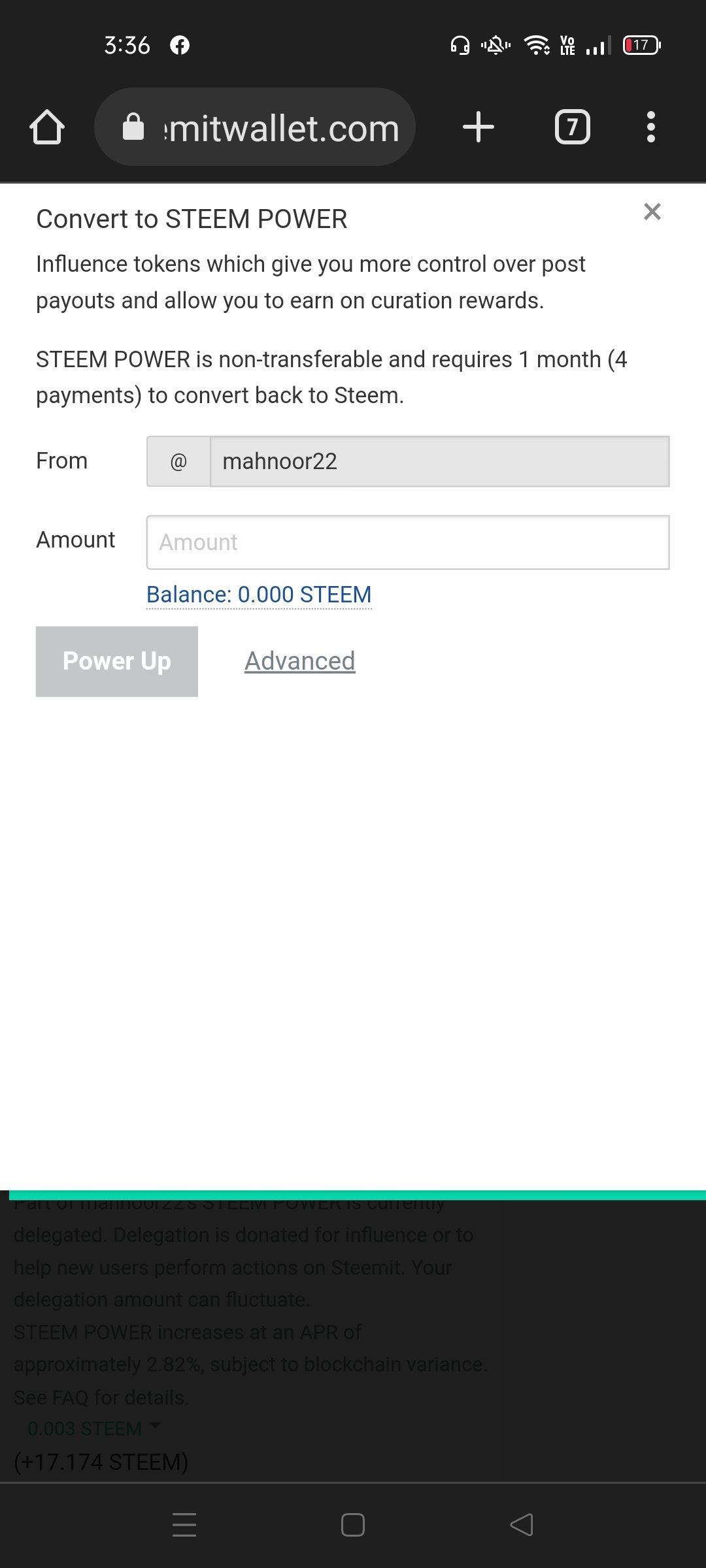
Task: Close the Convert to STEEM POWER dialog
Action: tap(652, 212)
